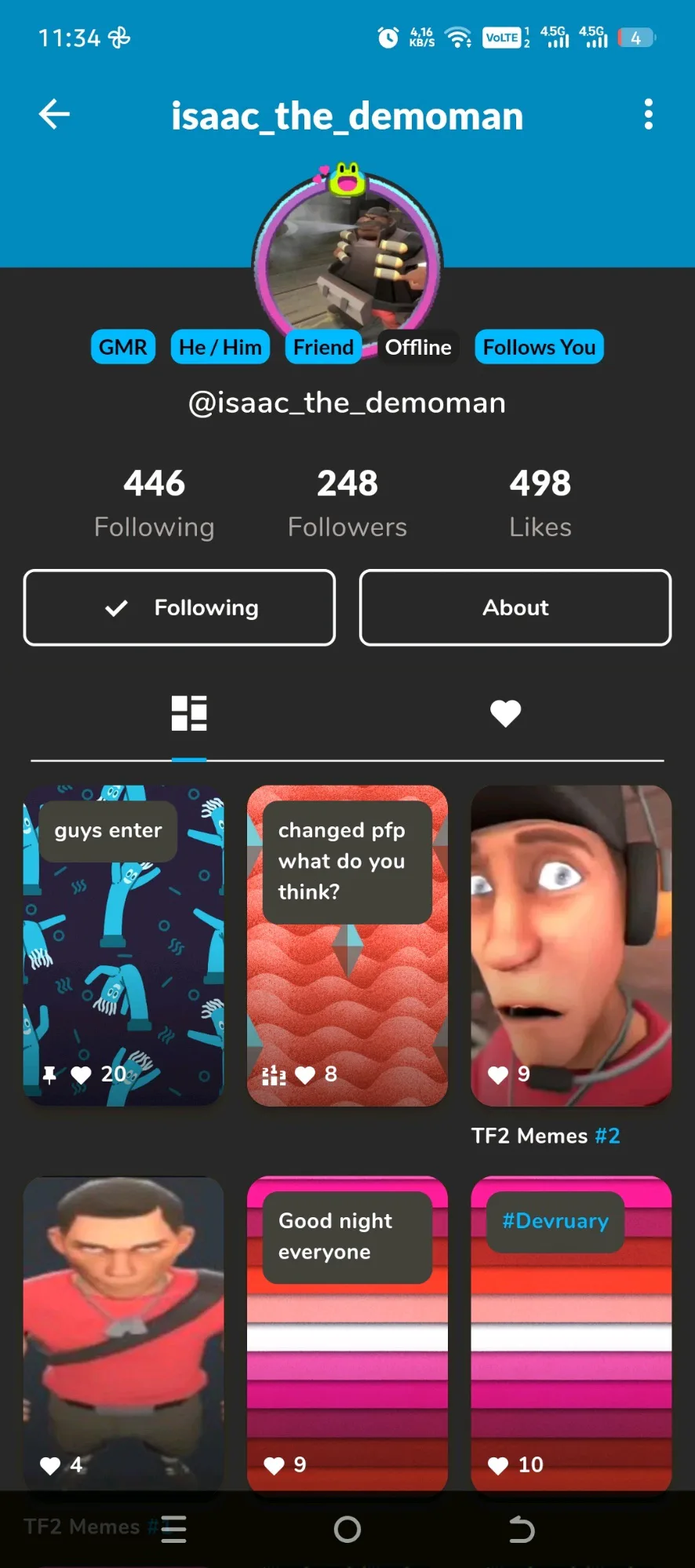The width and height of the screenshot is (695, 1568).
Task: Open the 'changed pfp what do you think?' post
Action: coord(347,946)
